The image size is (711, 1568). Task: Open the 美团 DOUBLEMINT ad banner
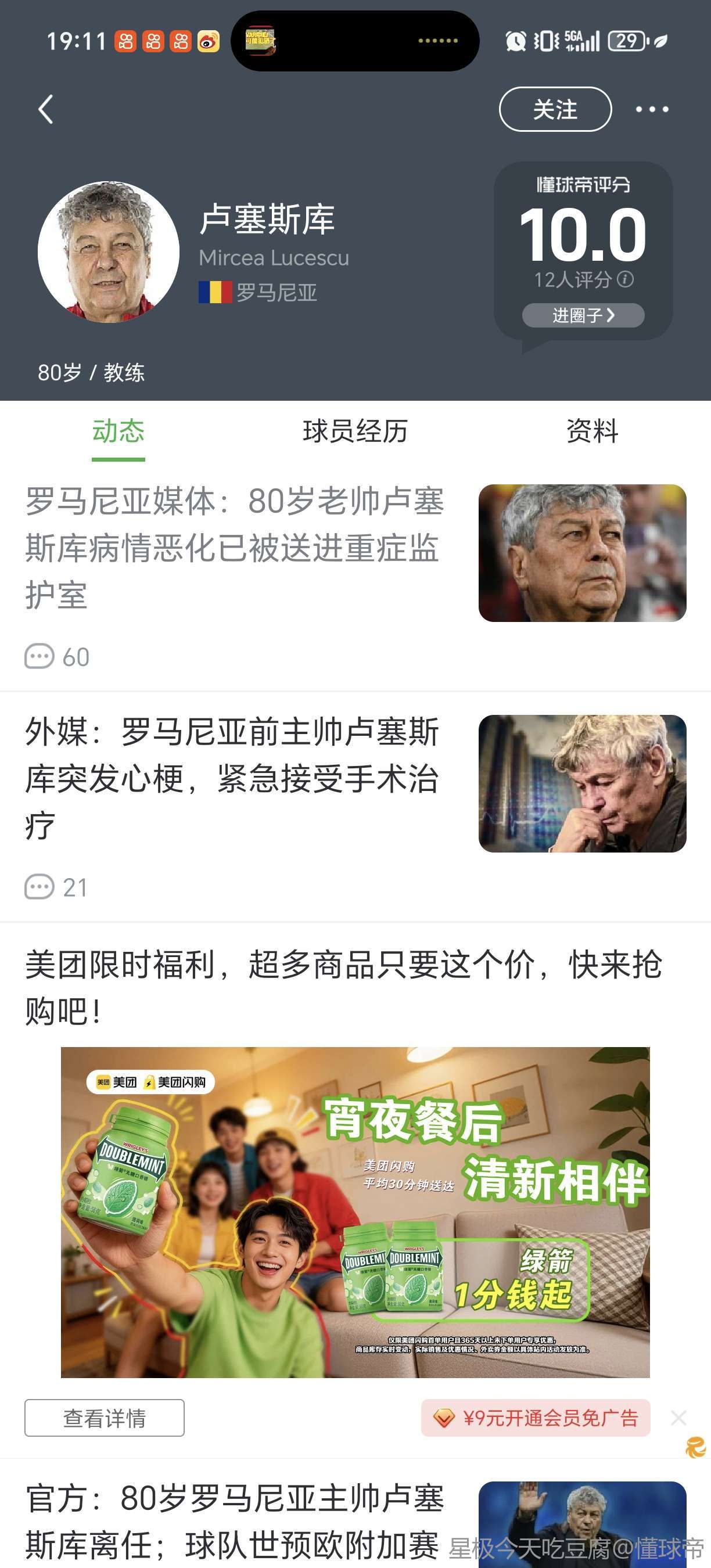click(x=355, y=1211)
